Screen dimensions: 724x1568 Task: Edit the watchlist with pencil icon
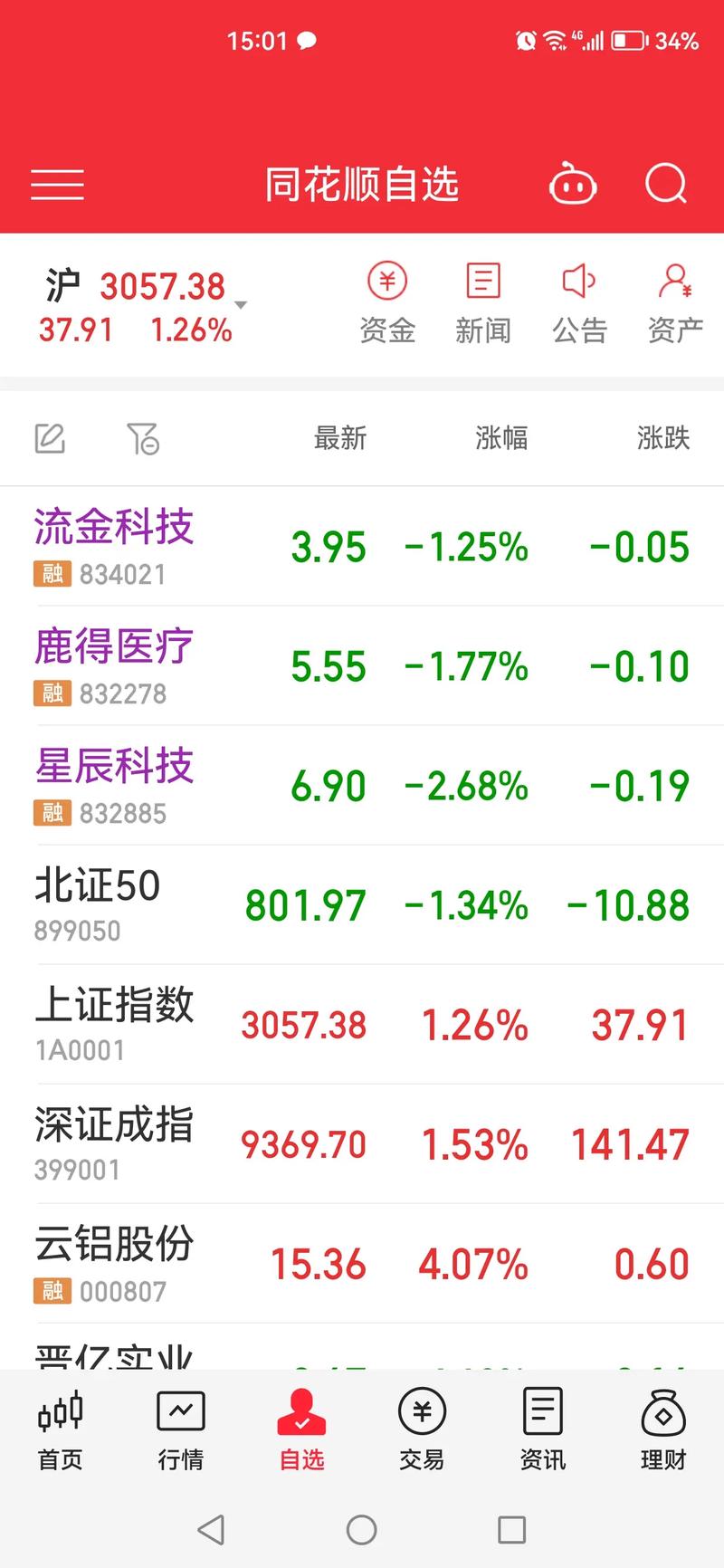pos(50,438)
